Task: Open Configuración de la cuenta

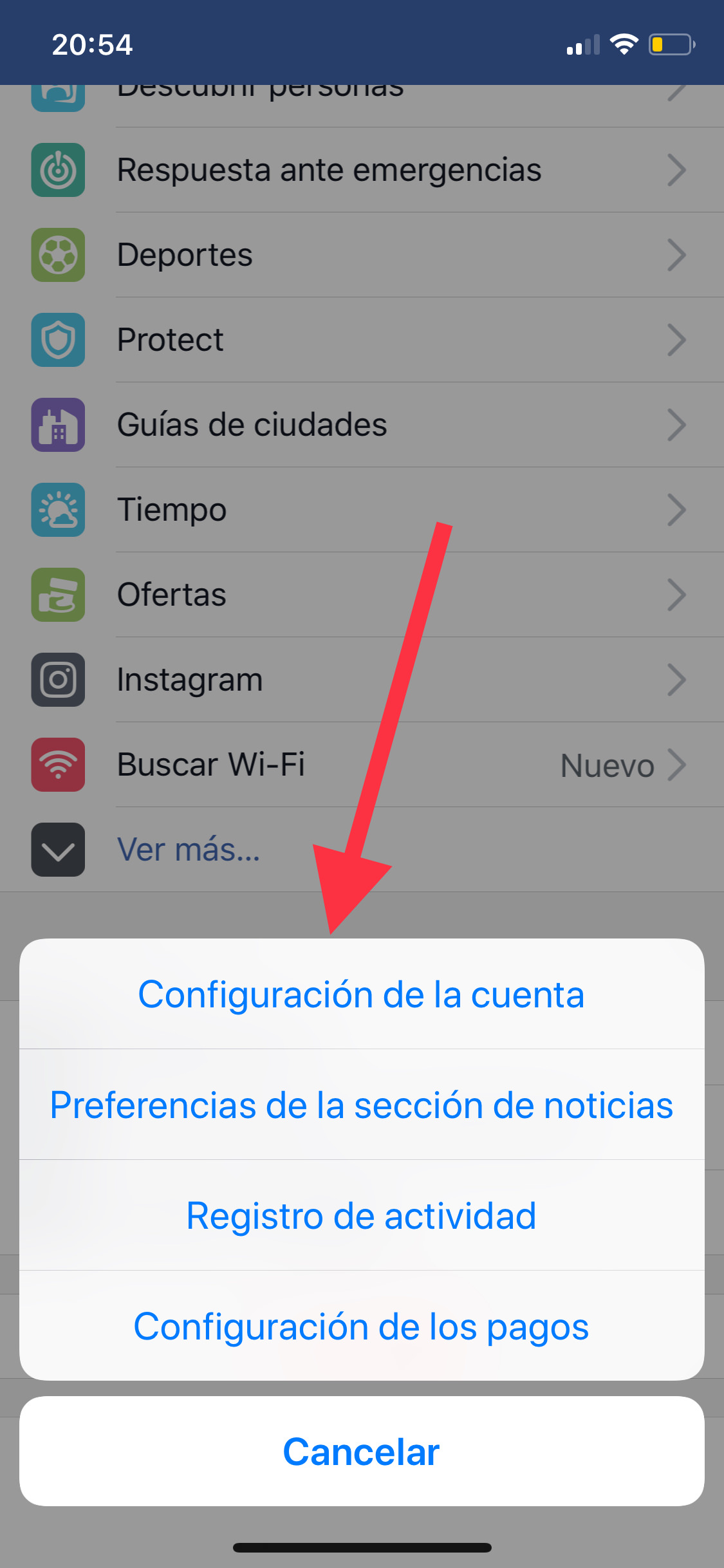Action: (x=361, y=994)
